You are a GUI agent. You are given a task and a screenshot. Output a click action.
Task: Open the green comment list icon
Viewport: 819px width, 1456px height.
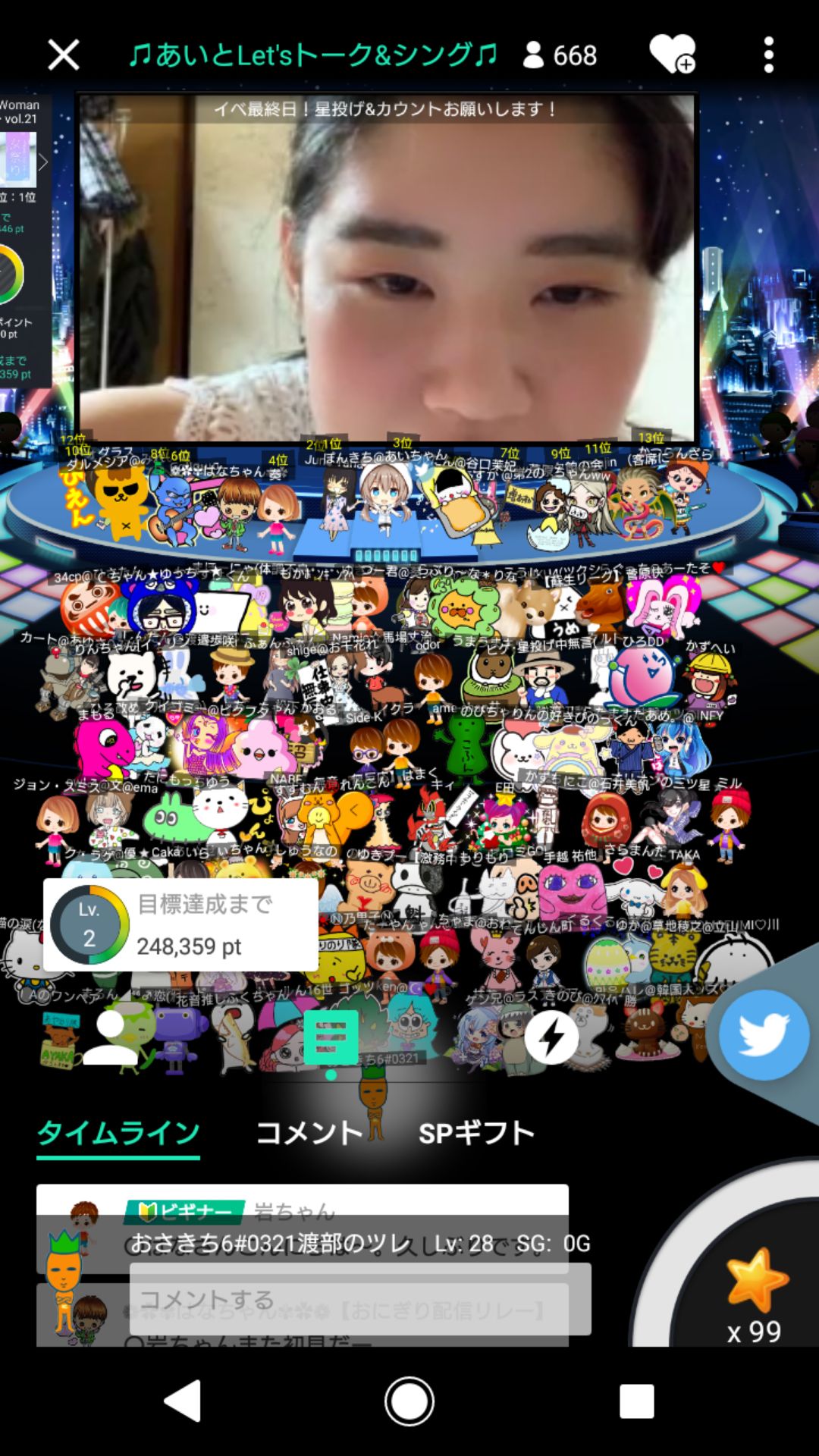331,1037
